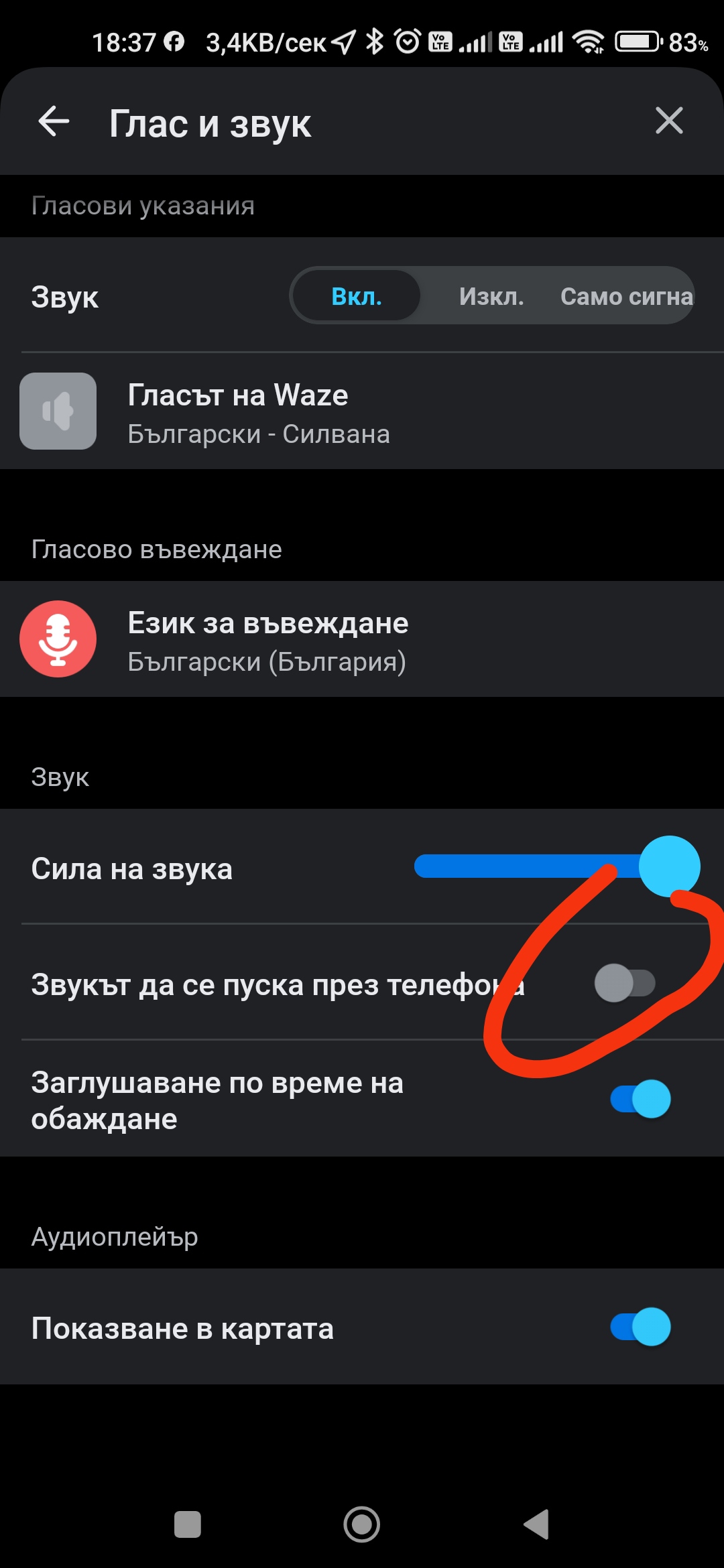The height and width of the screenshot is (1568, 724).
Task: Disable Заглушаване по време на обаждане
Action: tap(640, 1099)
